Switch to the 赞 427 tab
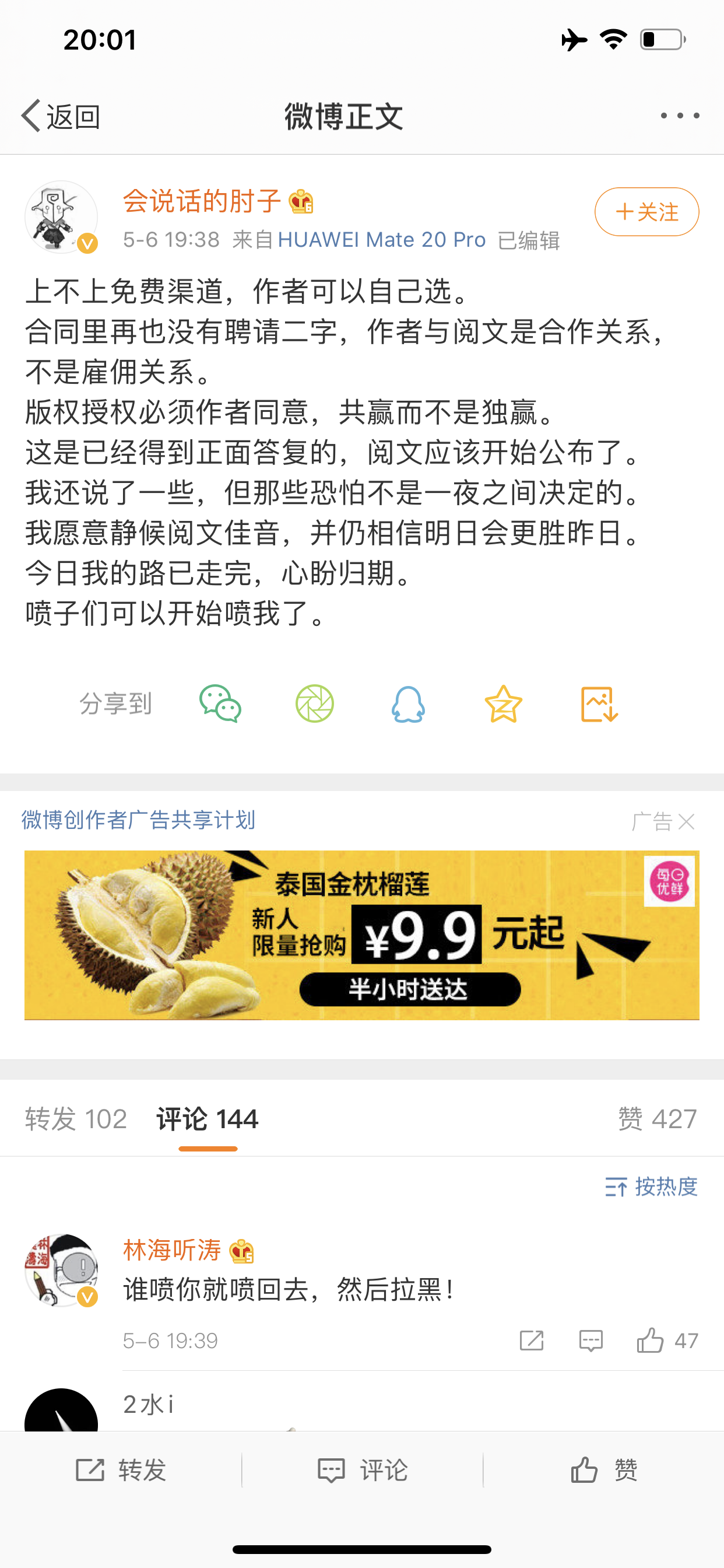724x1568 pixels. (x=657, y=1119)
